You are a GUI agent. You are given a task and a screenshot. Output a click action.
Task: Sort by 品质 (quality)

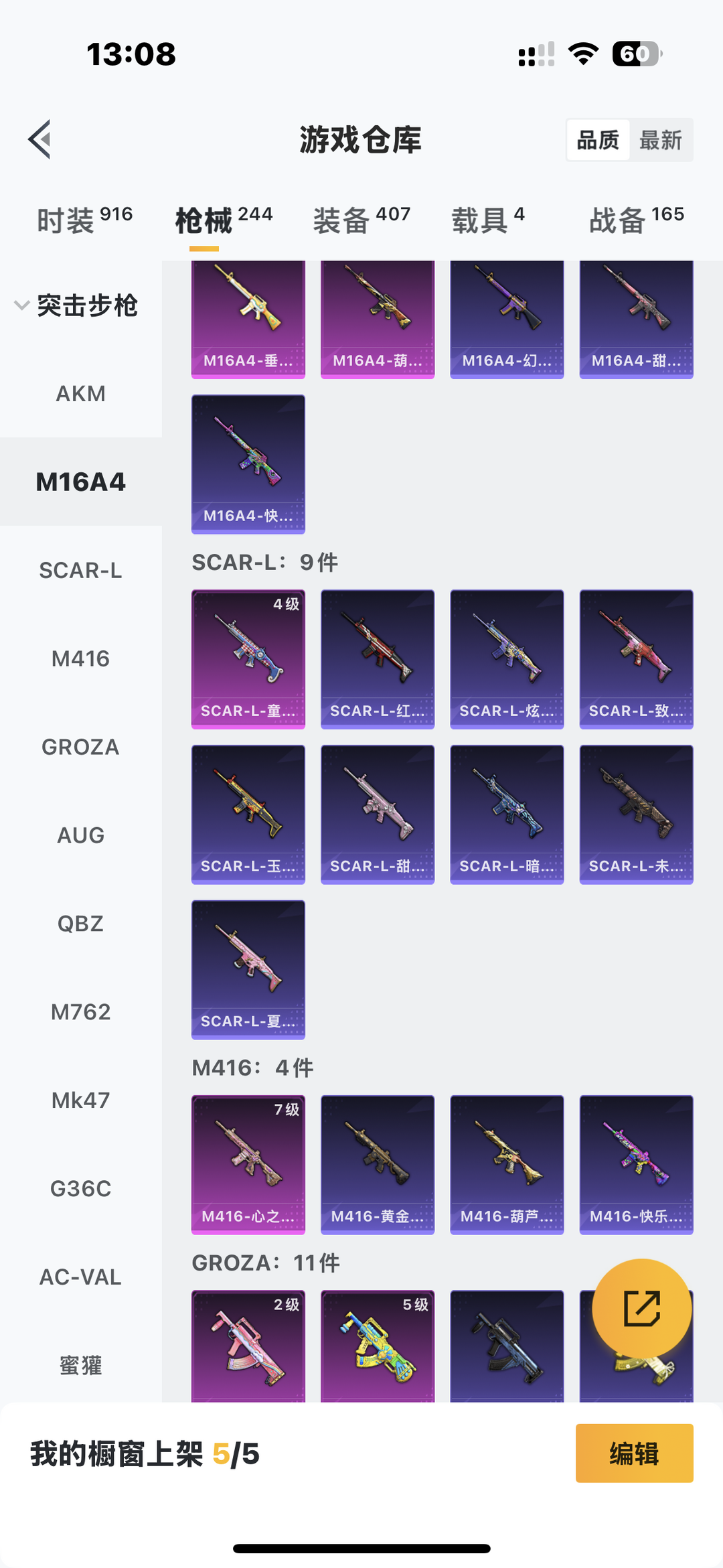598,140
